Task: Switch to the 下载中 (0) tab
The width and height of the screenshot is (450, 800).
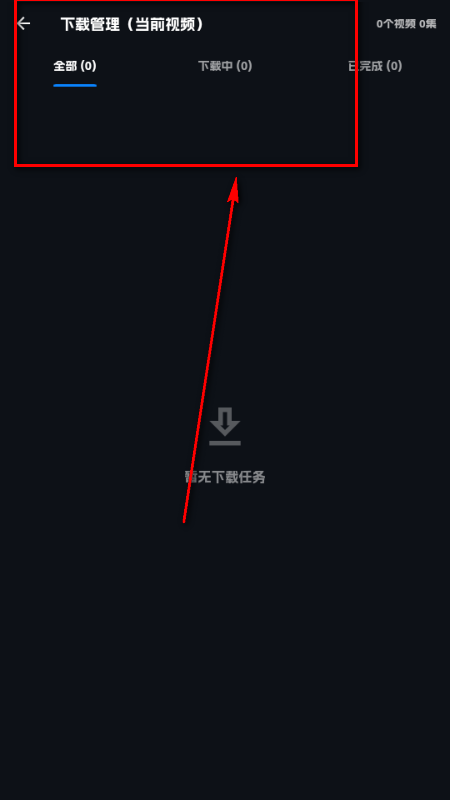Action: click(x=225, y=66)
